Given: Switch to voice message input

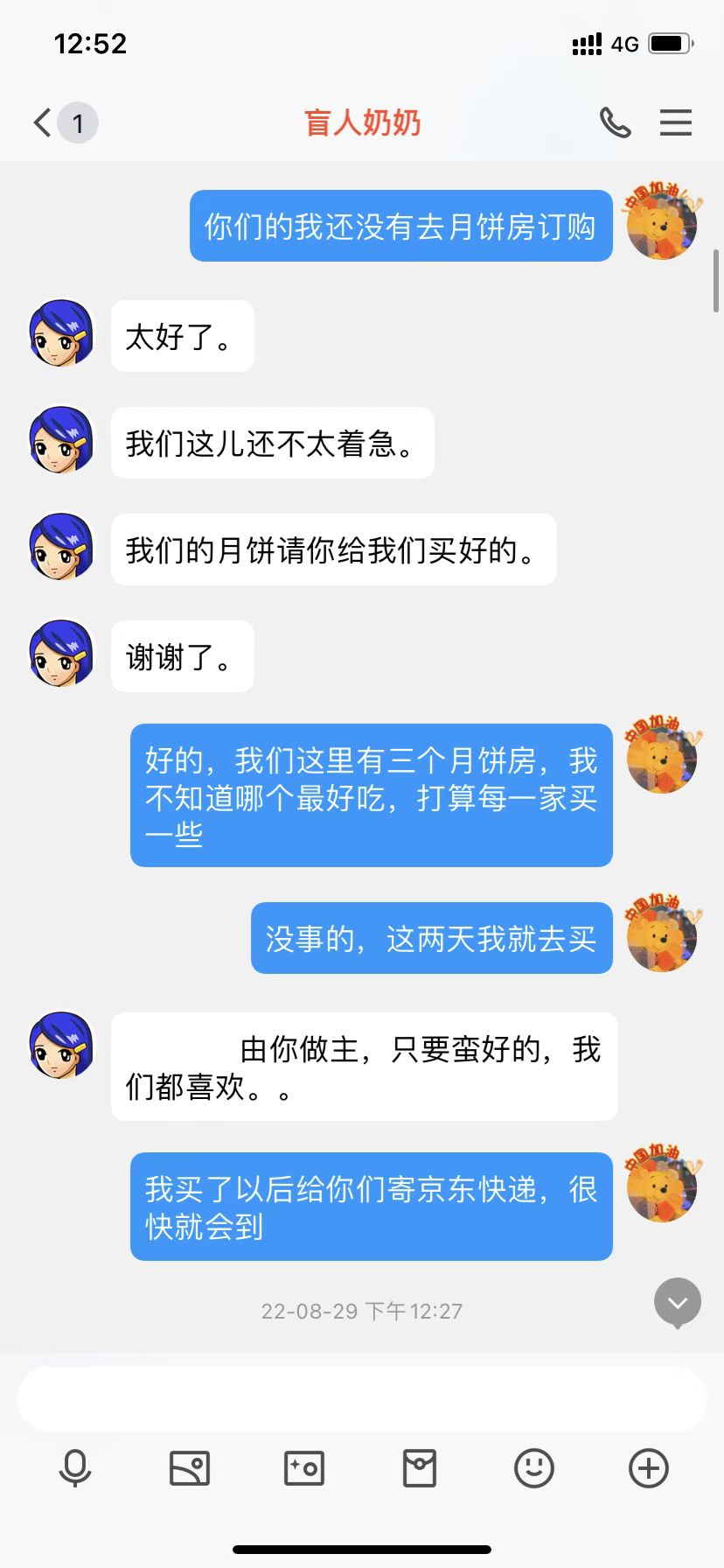Looking at the screenshot, I should coord(75,1467).
